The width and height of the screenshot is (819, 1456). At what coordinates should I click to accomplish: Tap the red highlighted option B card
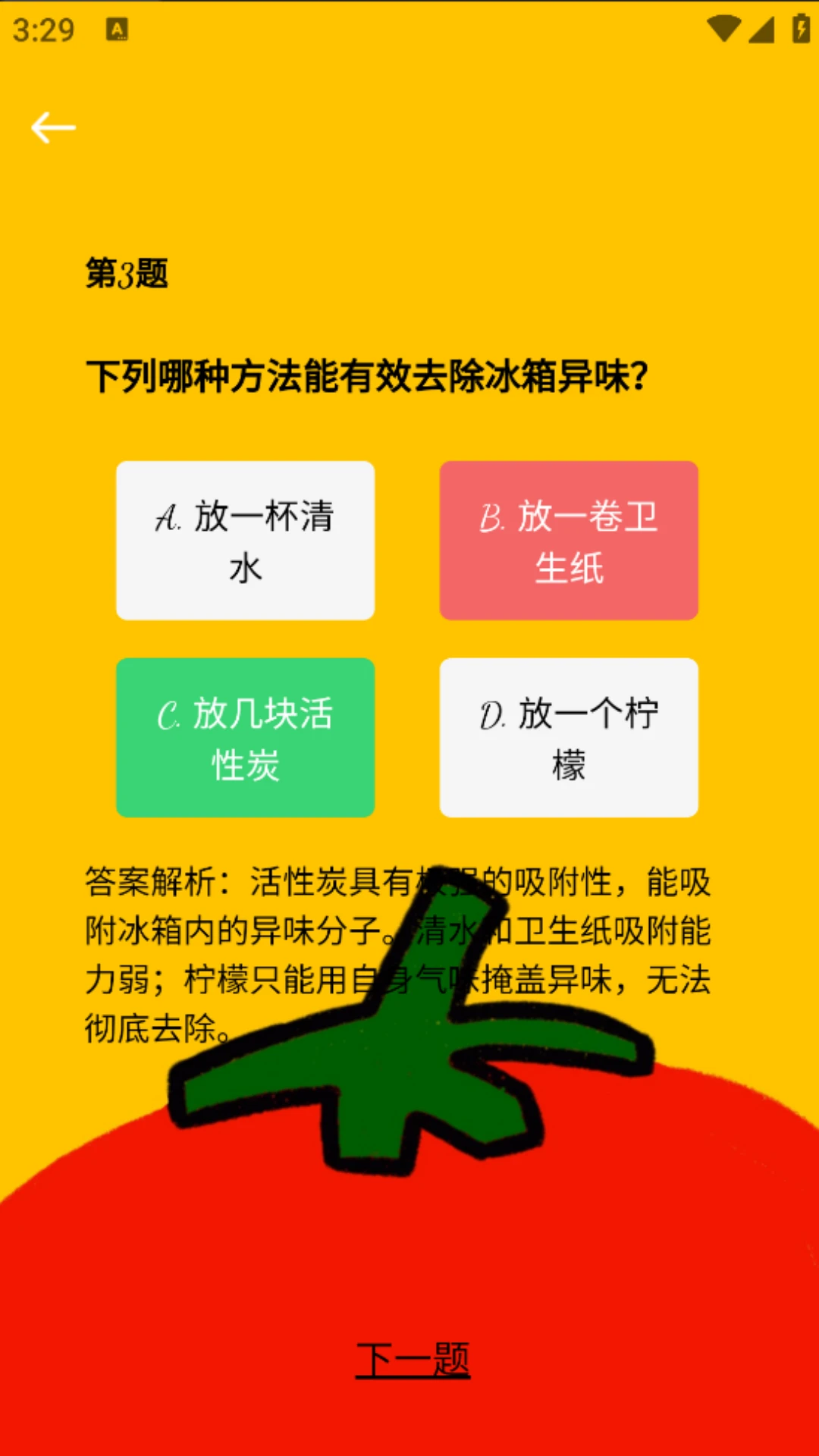click(x=568, y=540)
